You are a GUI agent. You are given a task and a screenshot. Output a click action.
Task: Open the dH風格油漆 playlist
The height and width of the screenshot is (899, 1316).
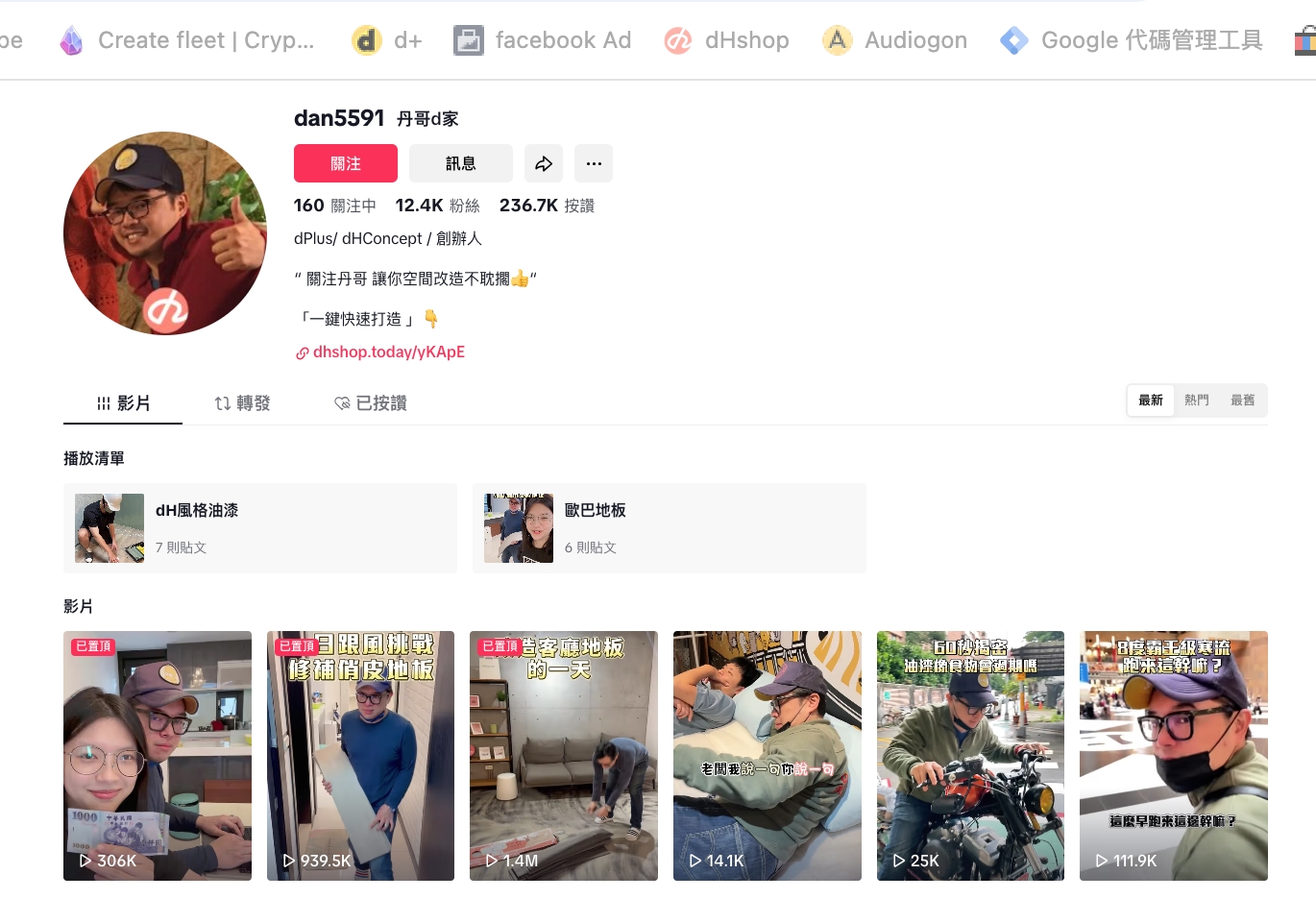tap(259, 528)
